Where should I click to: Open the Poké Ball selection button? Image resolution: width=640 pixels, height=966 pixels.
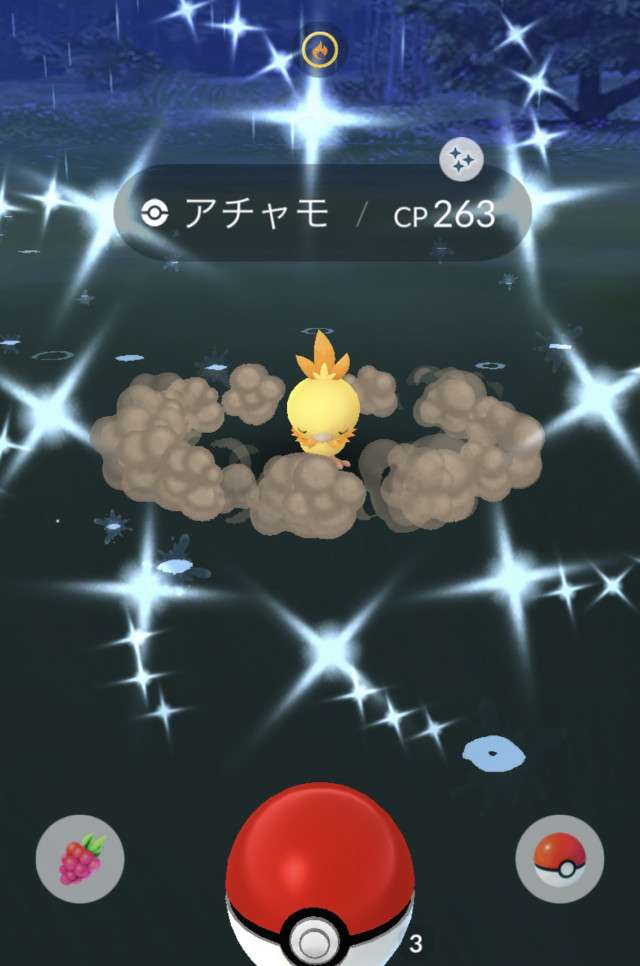point(560,859)
